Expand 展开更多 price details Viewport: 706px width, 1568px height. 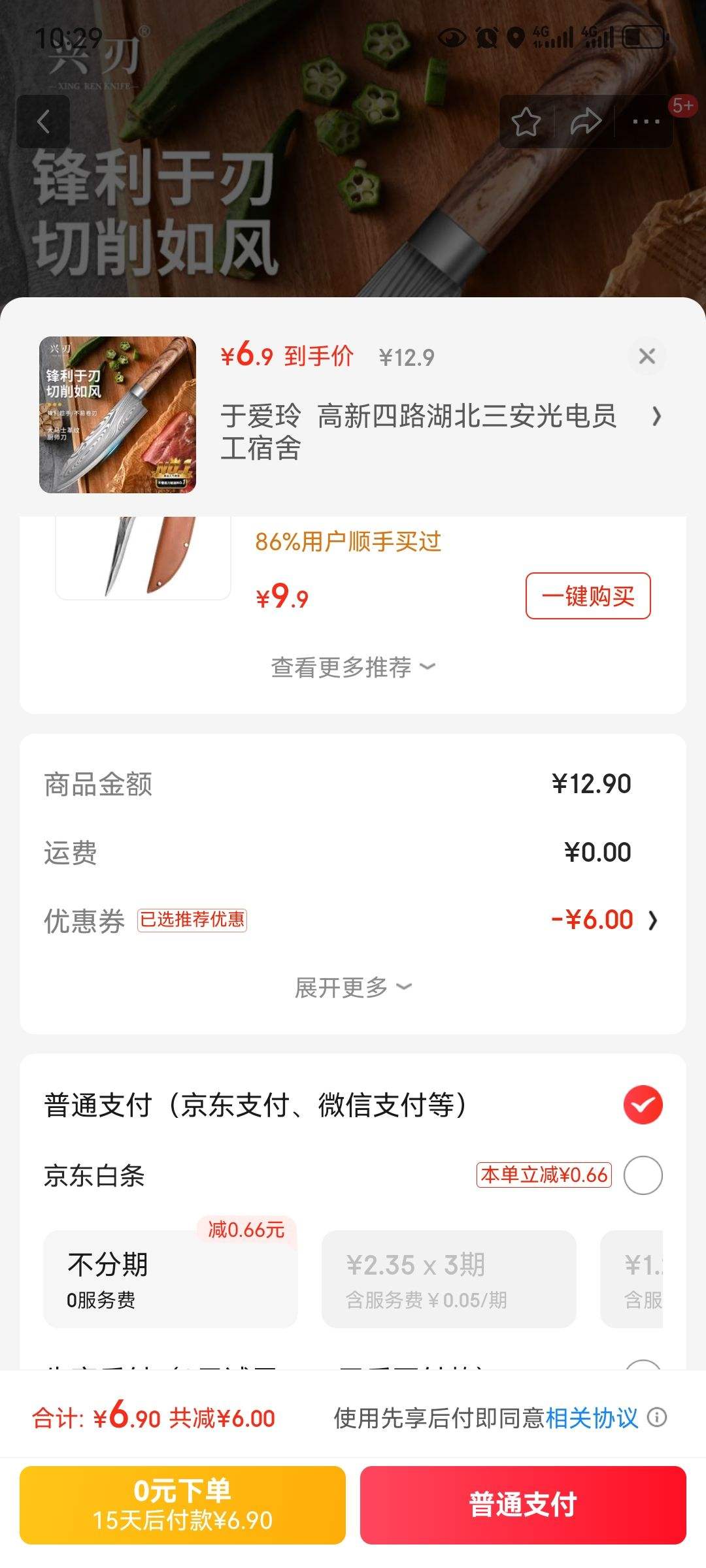tap(353, 987)
